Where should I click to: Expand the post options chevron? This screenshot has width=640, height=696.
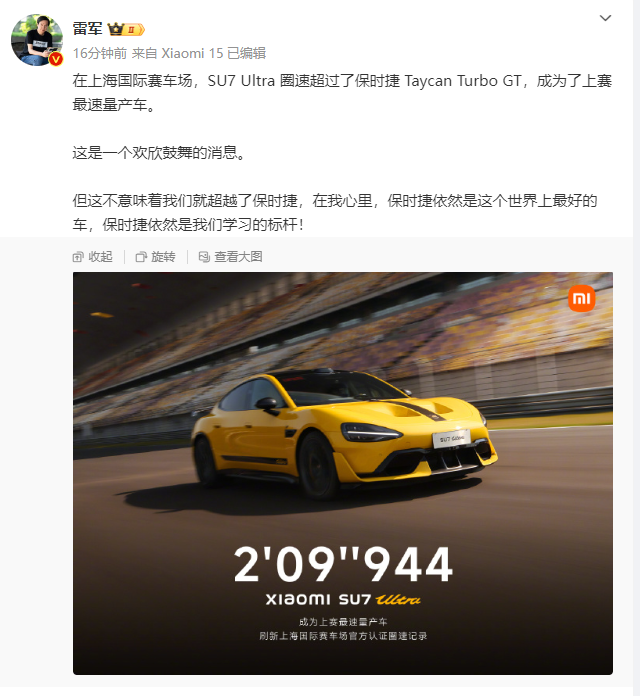(x=606, y=18)
